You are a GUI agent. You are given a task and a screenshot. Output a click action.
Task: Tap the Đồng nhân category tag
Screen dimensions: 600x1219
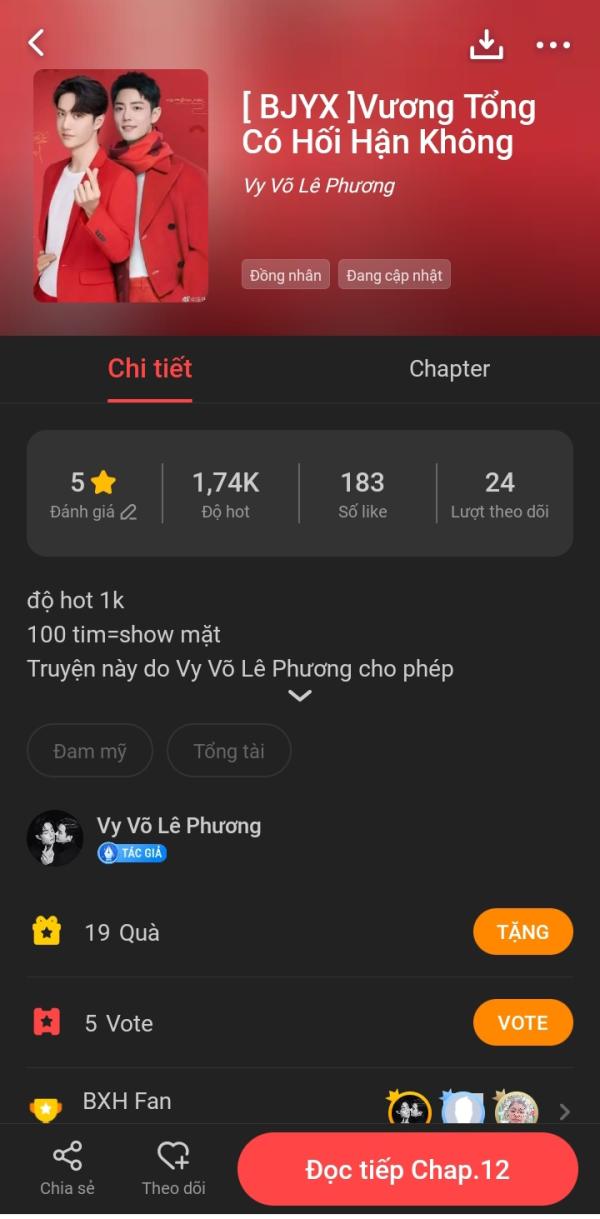coord(286,275)
